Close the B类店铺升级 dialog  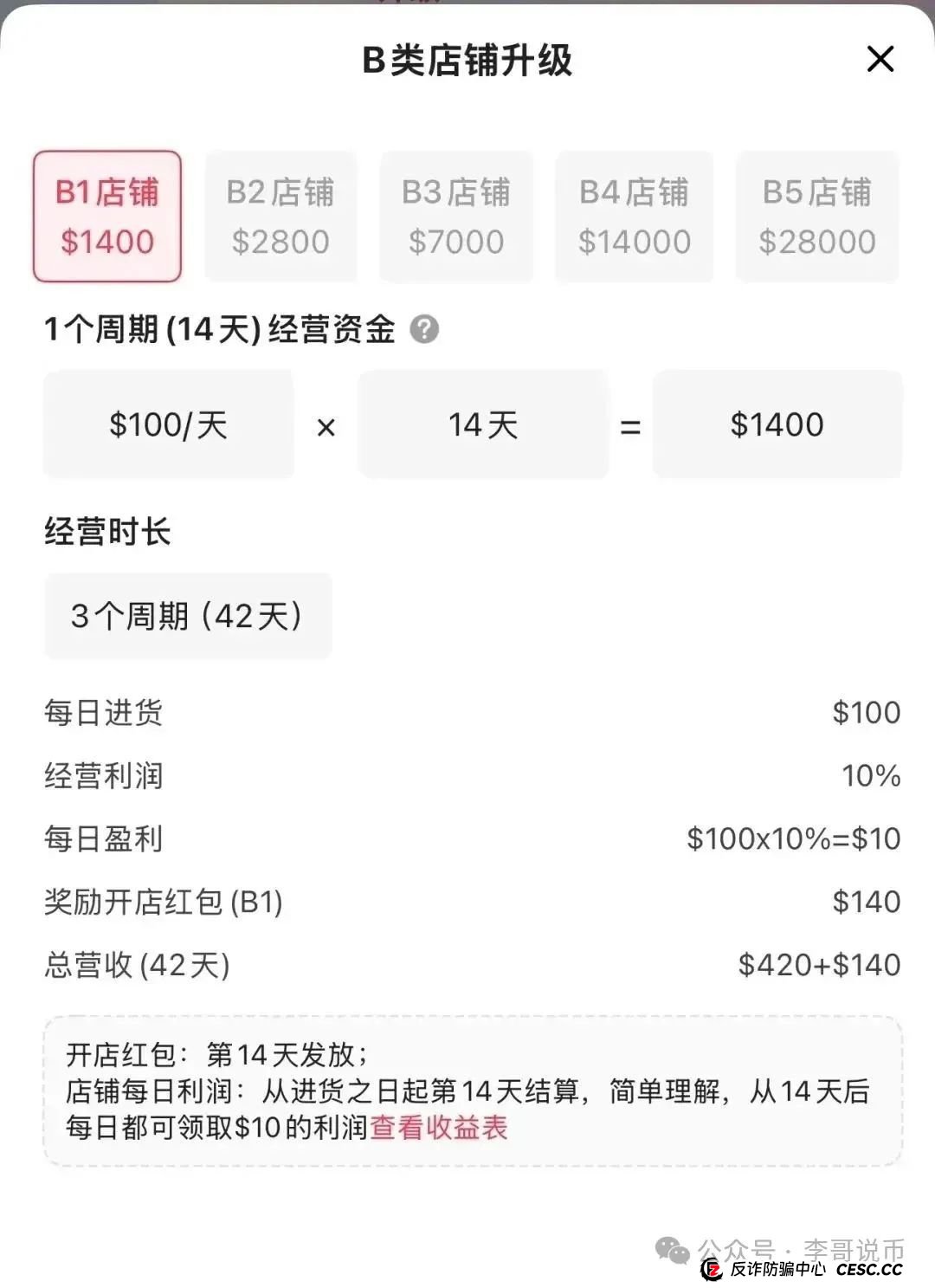click(x=880, y=59)
